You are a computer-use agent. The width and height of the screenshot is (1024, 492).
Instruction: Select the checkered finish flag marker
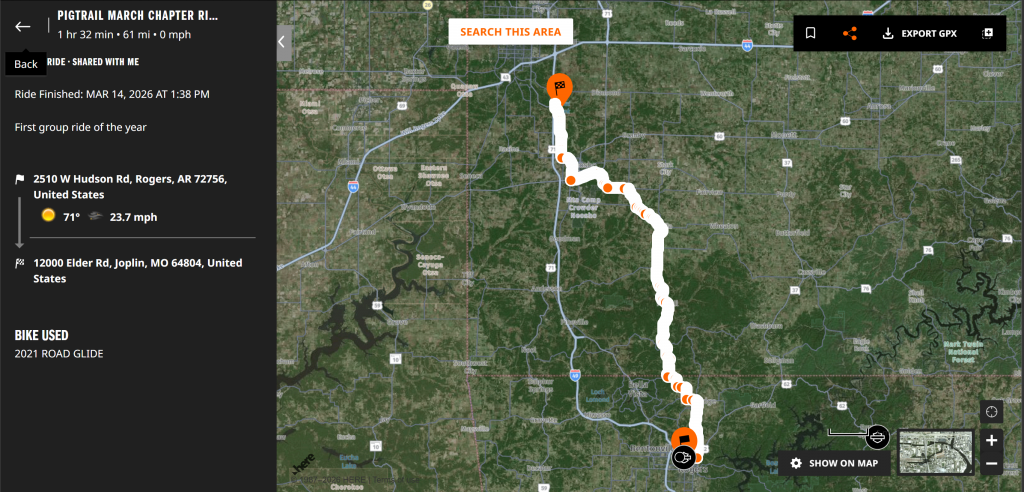pos(560,87)
